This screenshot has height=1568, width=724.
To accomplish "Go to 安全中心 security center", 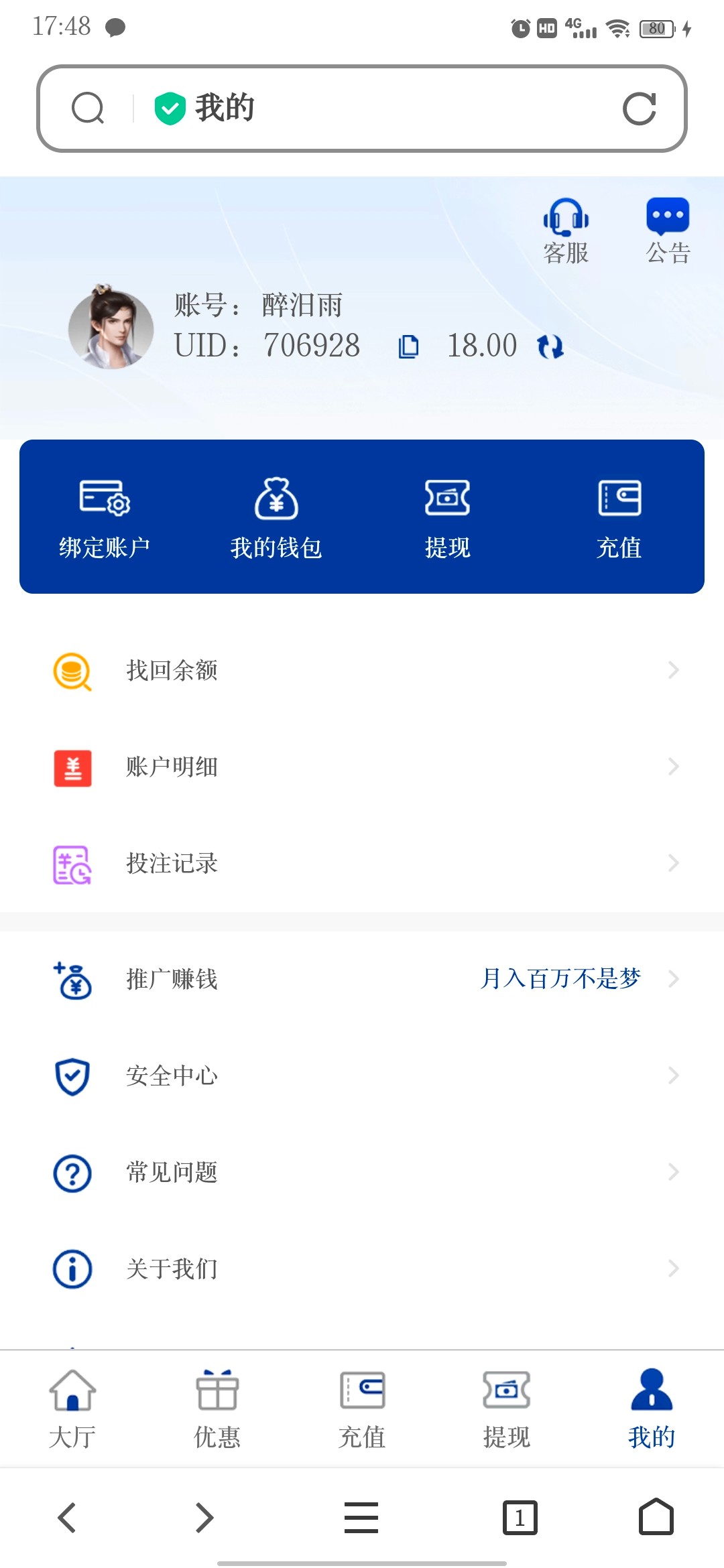I will point(362,1076).
